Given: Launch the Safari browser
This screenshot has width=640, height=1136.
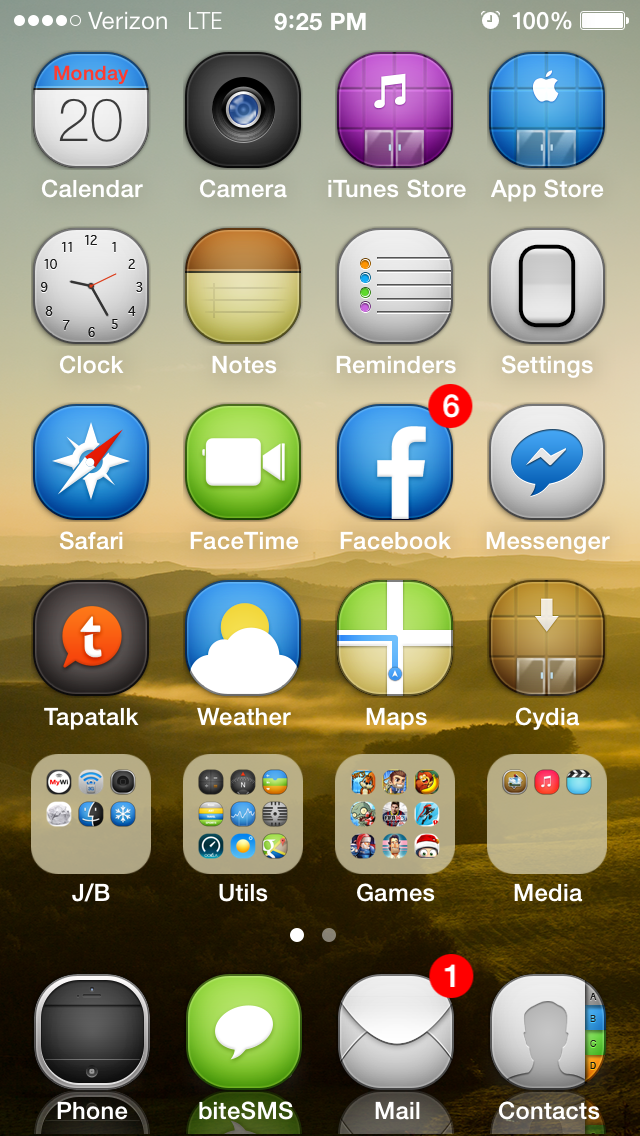Looking at the screenshot, I should click(91, 462).
